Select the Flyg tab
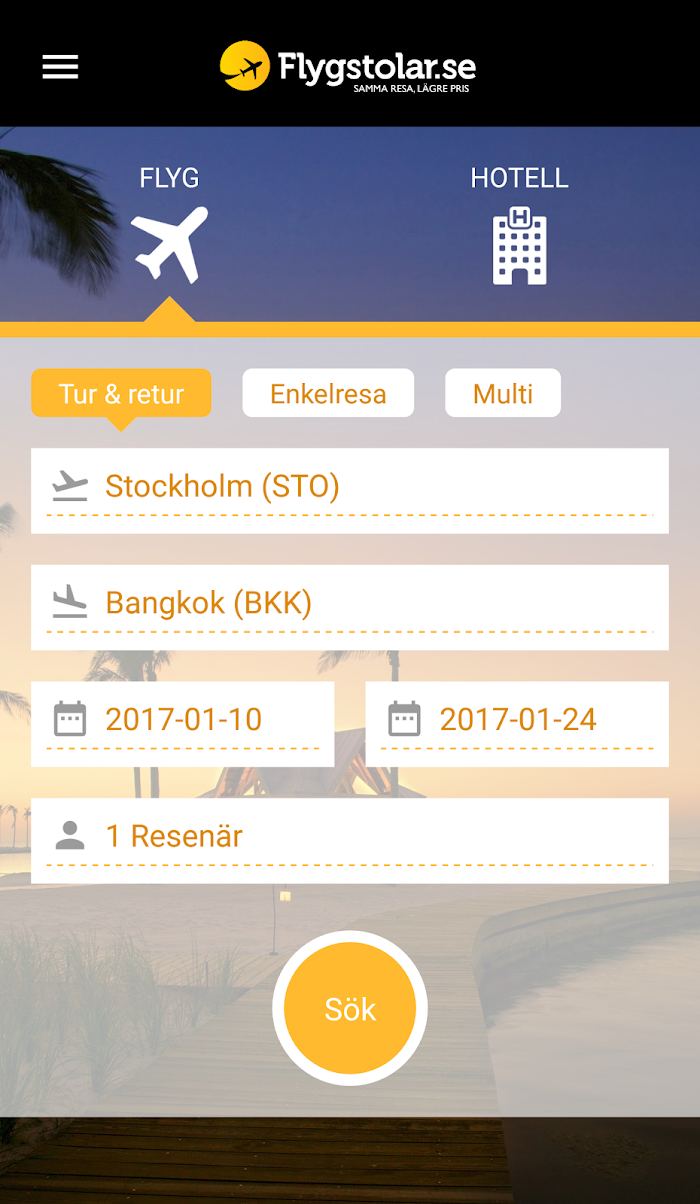The height and width of the screenshot is (1204, 700). [x=169, y=225]
